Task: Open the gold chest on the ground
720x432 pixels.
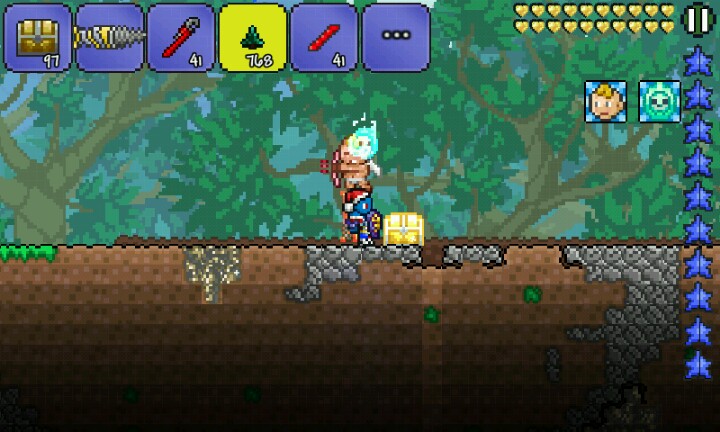Action: (x=403, y=229)
